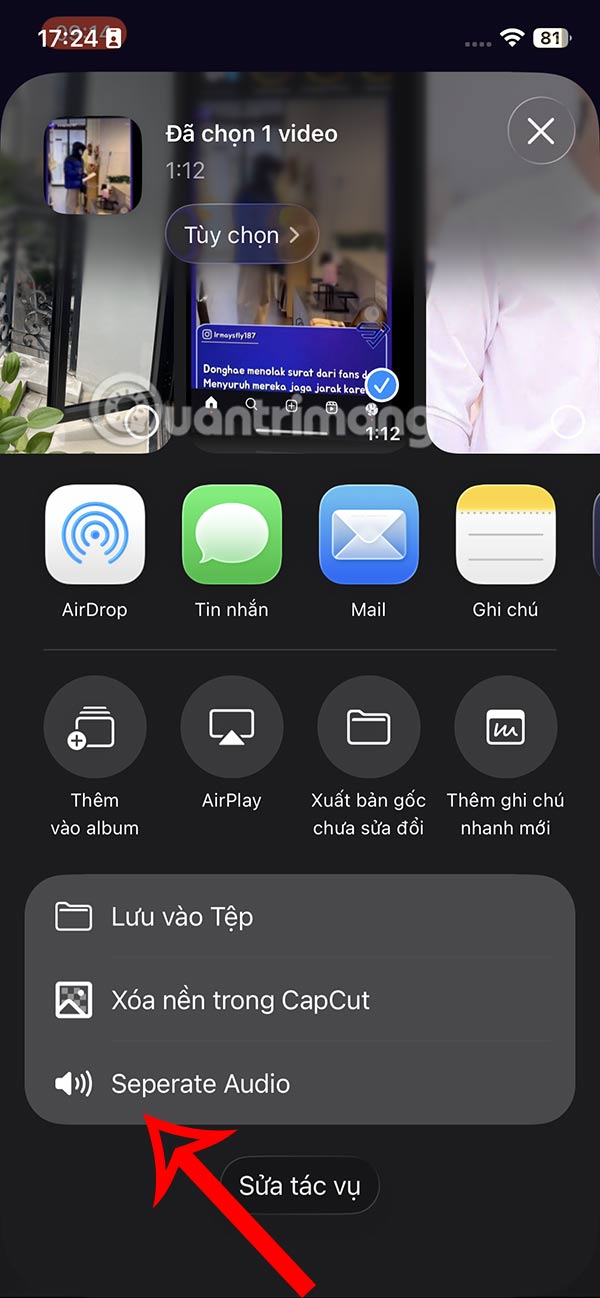Run the Seperate Audio shortcut
The height and width of the screenshot is (1298, 600).
tap(300, 1083)
